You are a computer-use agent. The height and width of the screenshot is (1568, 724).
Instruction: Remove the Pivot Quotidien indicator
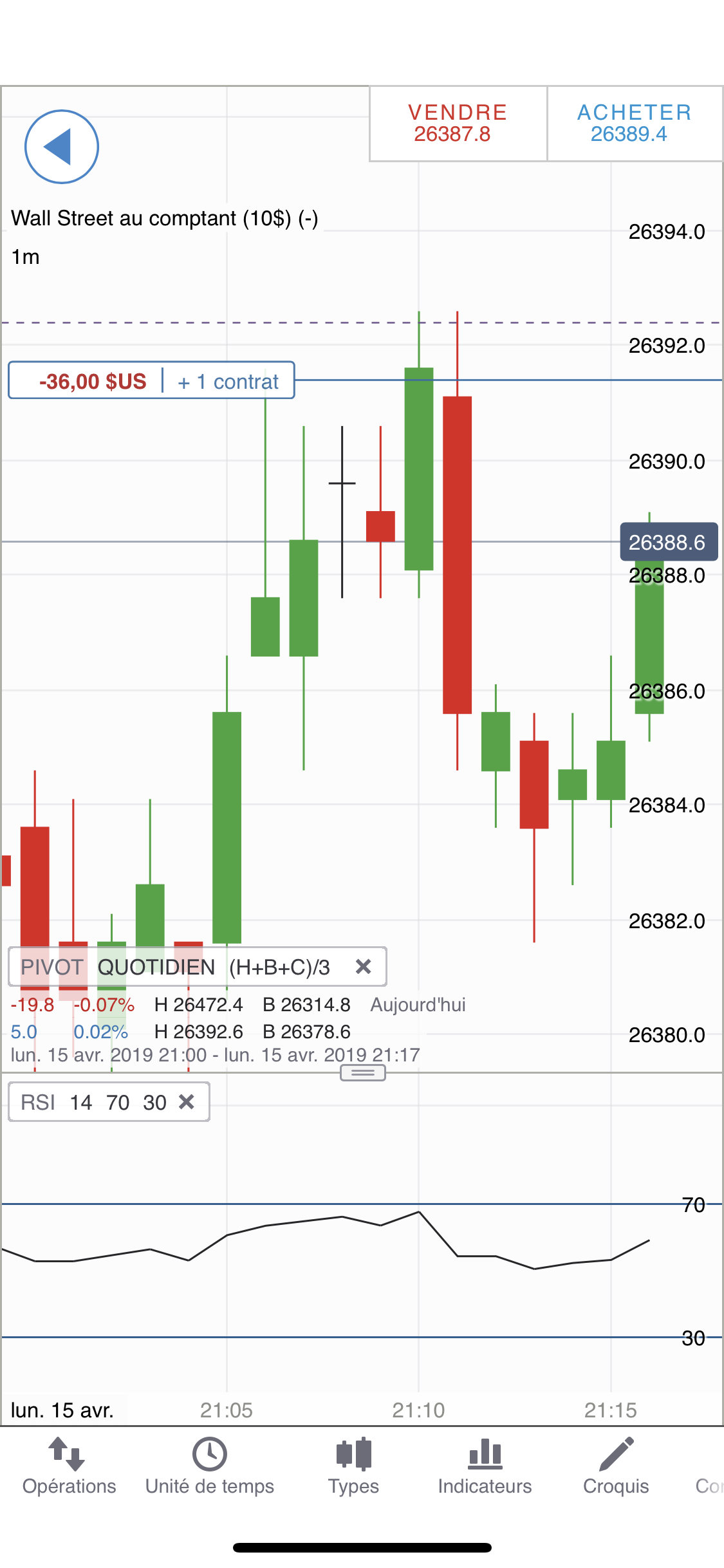364,966
